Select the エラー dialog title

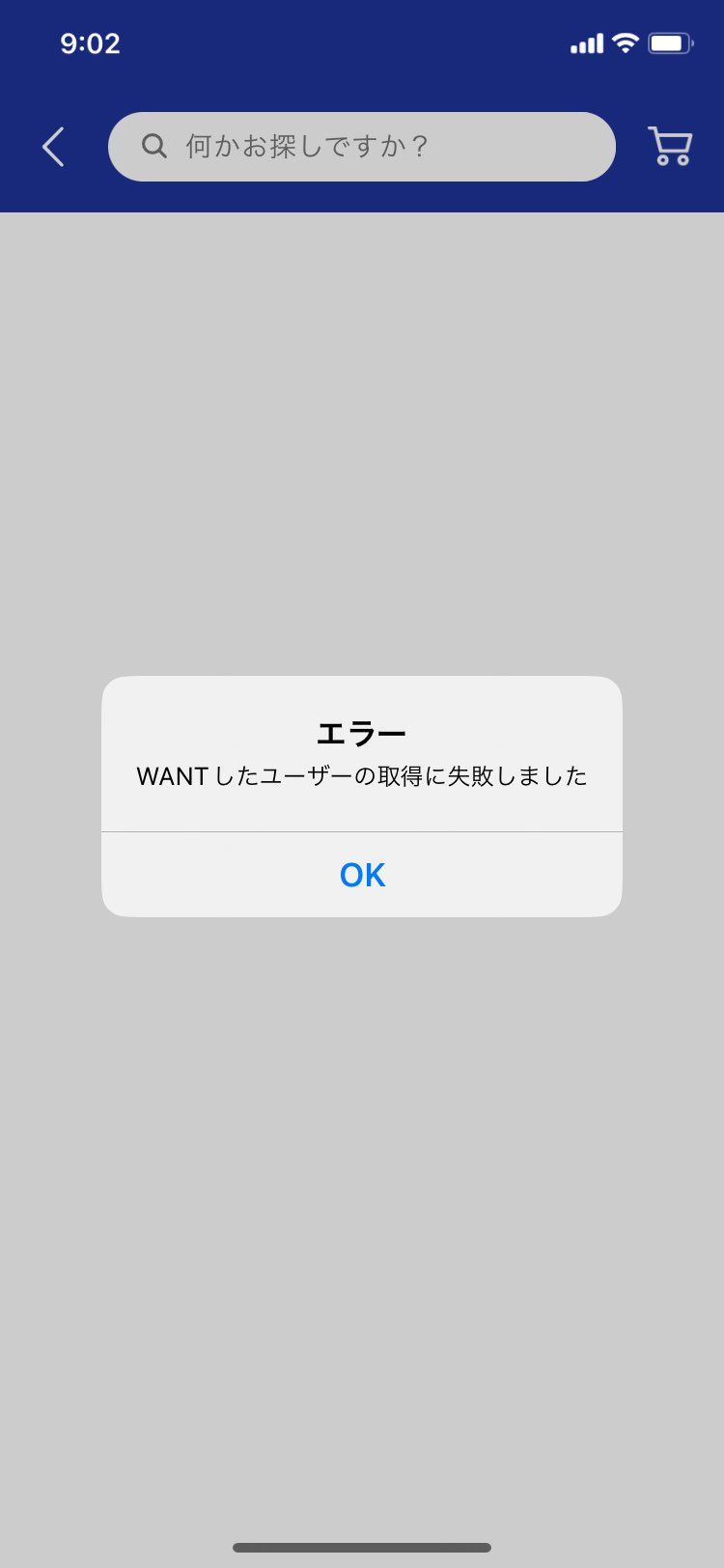[x=361, y=731]
